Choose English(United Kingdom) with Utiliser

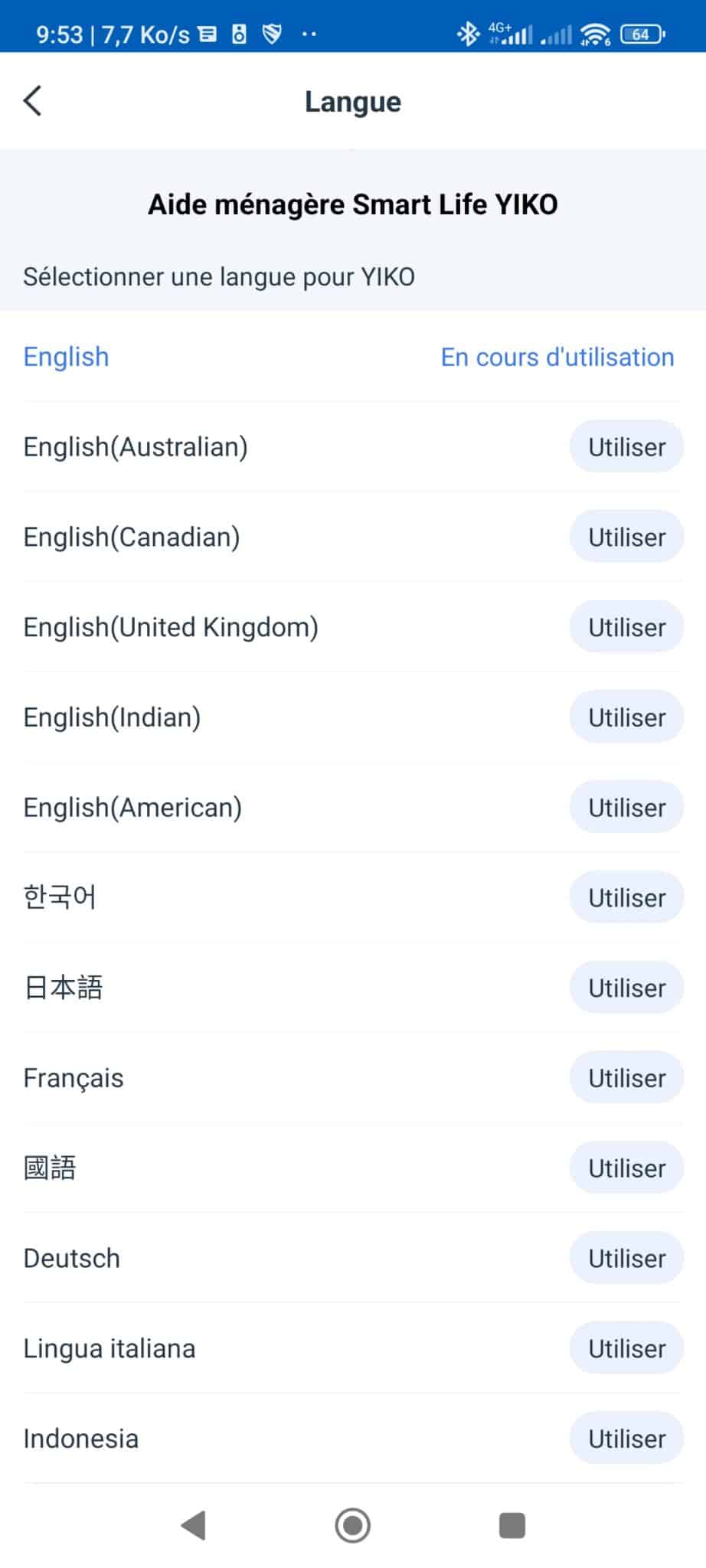coord(626,627)
